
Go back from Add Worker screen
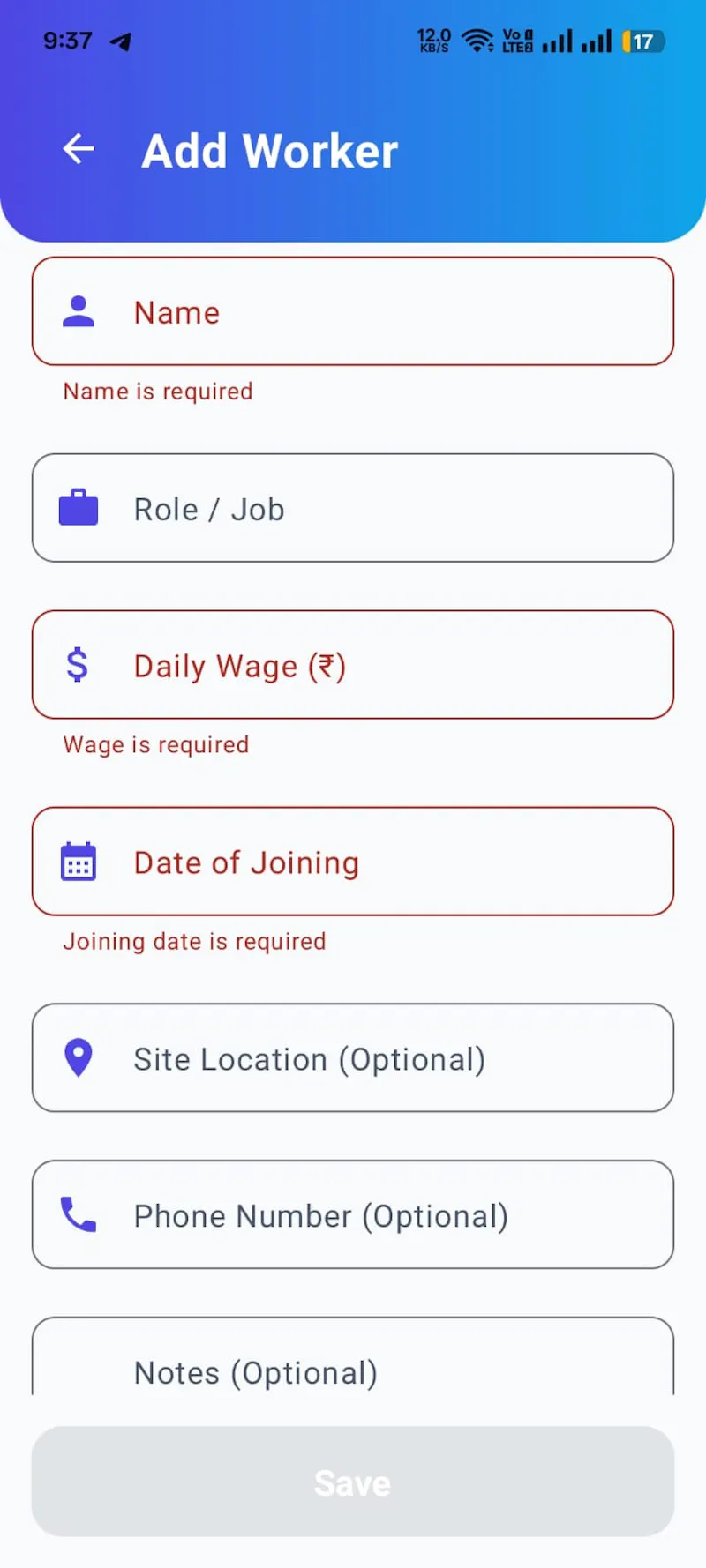tap(79, 149)
